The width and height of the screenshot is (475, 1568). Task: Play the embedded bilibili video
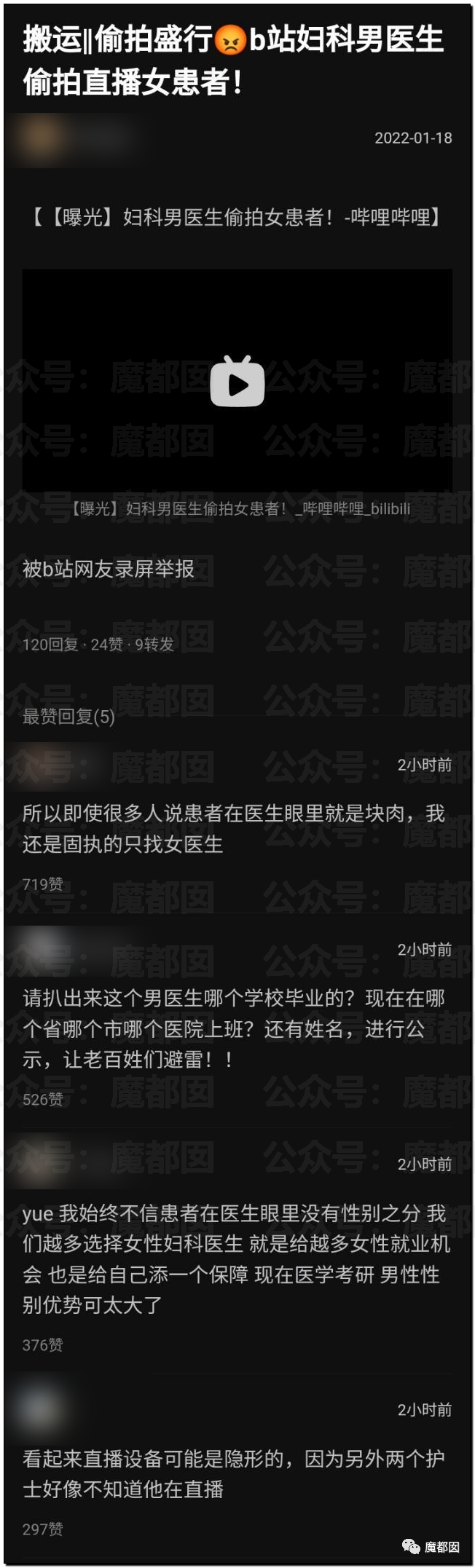pos(237,382)
